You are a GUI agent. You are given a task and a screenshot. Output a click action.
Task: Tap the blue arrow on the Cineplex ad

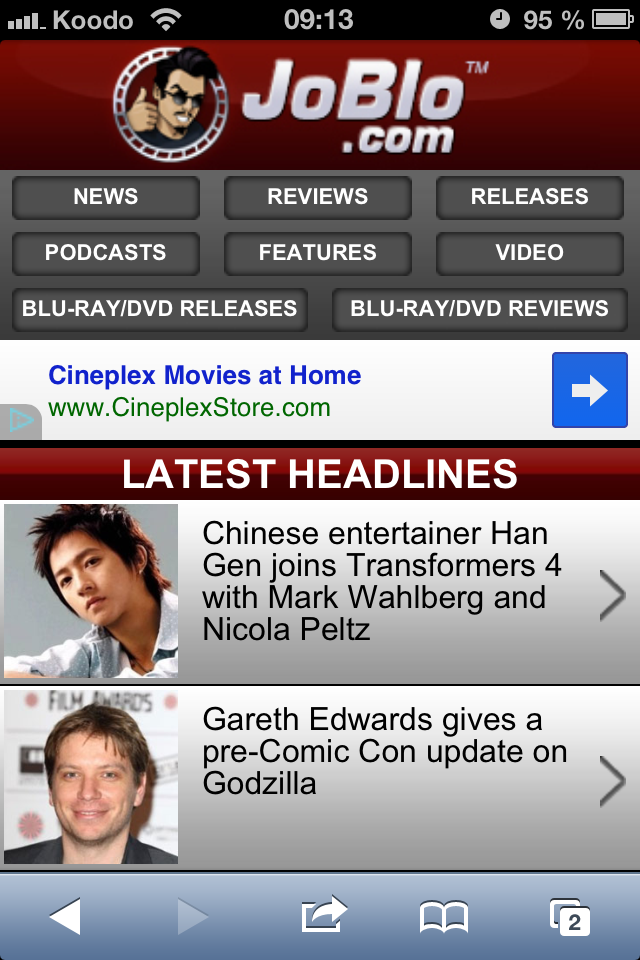[590, 390]
